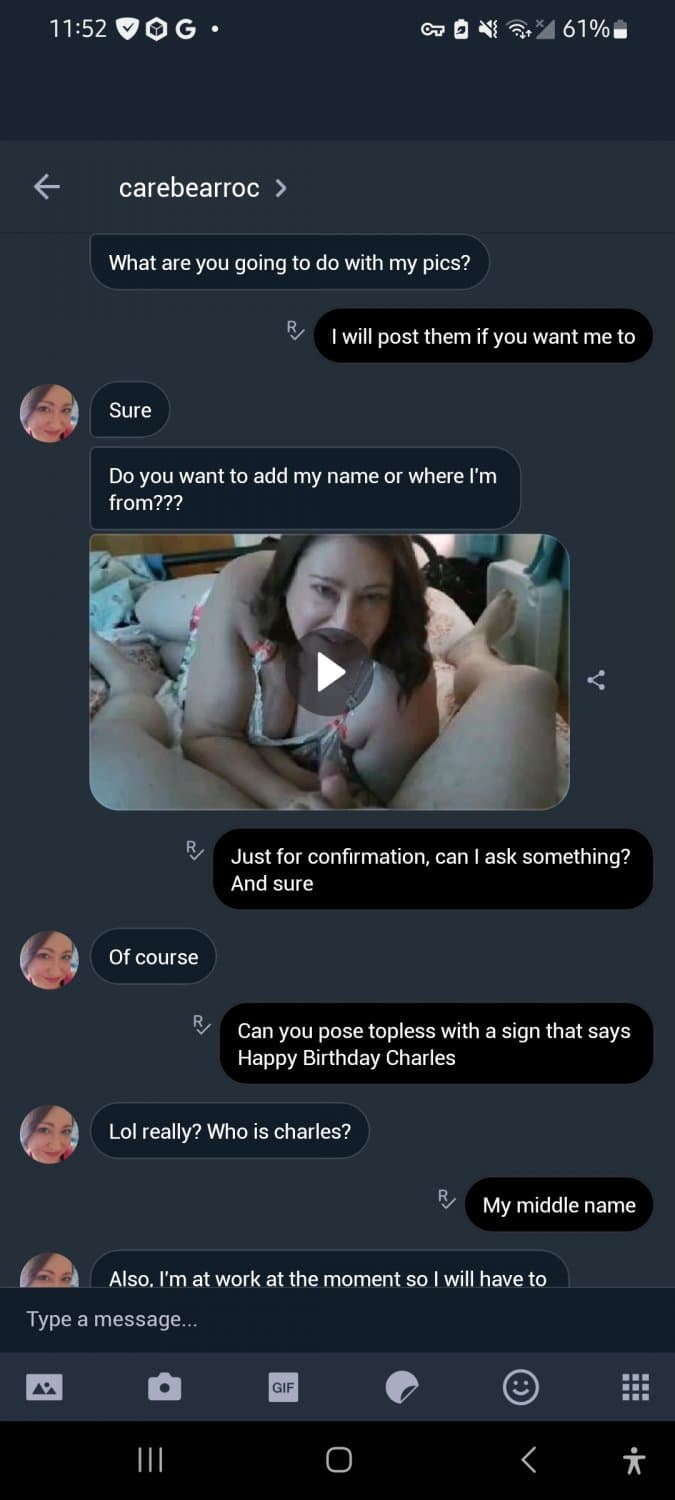Screen dimensions: 675x1500
Task: Share the video message
Action: click(596, 680)
